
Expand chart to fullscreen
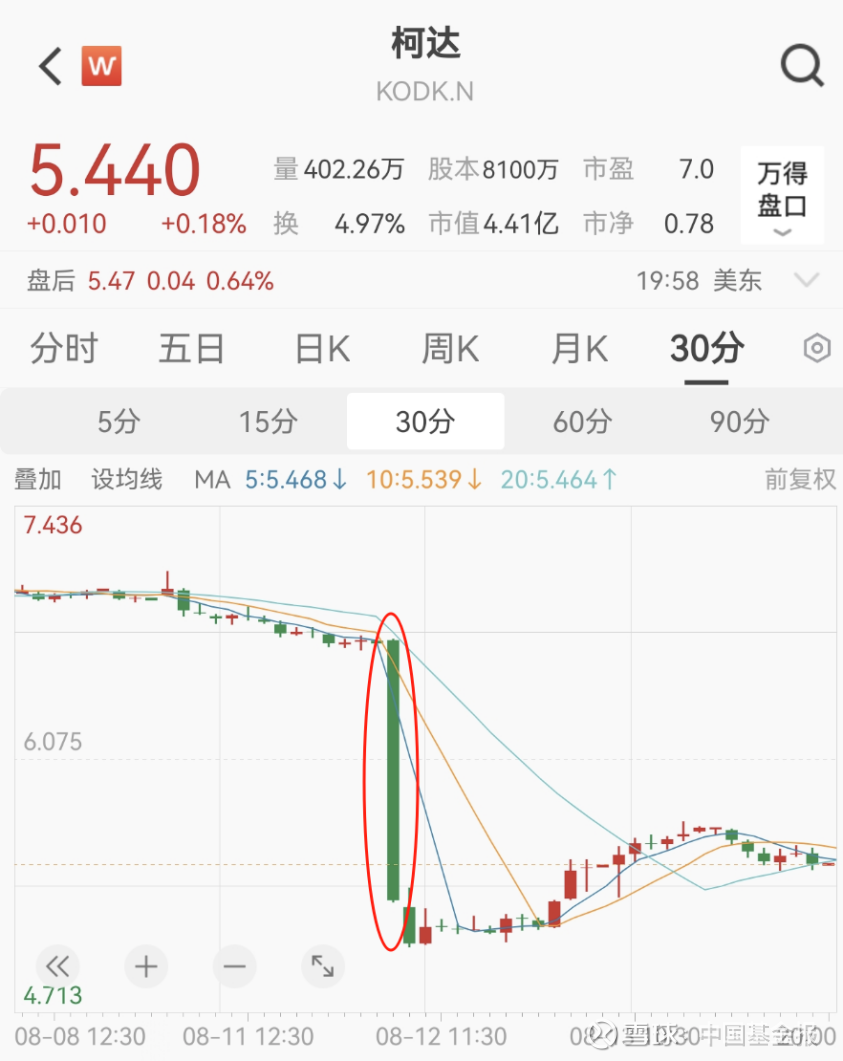tap(323, 966)
